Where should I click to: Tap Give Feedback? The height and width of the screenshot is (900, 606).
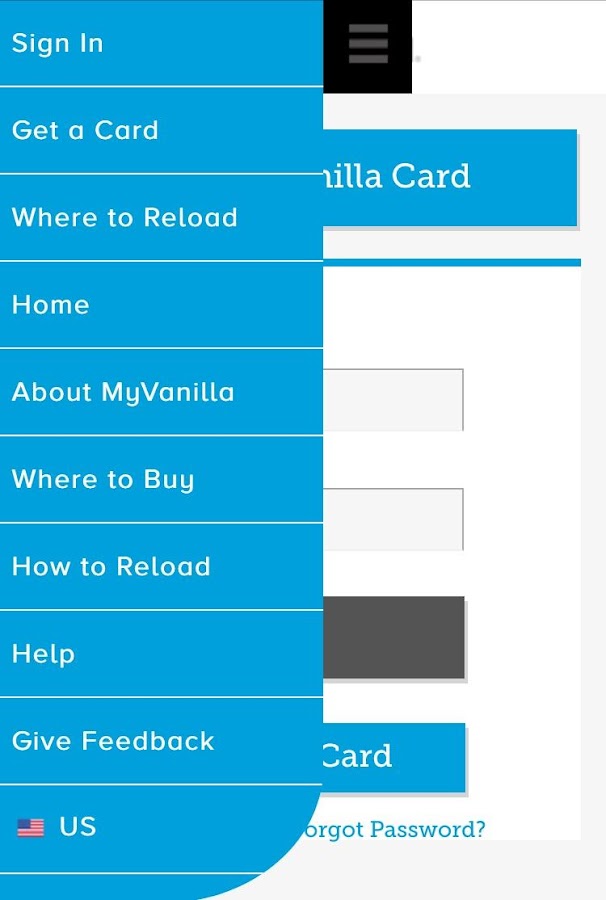pyautogui.click(x=161, y=741)
